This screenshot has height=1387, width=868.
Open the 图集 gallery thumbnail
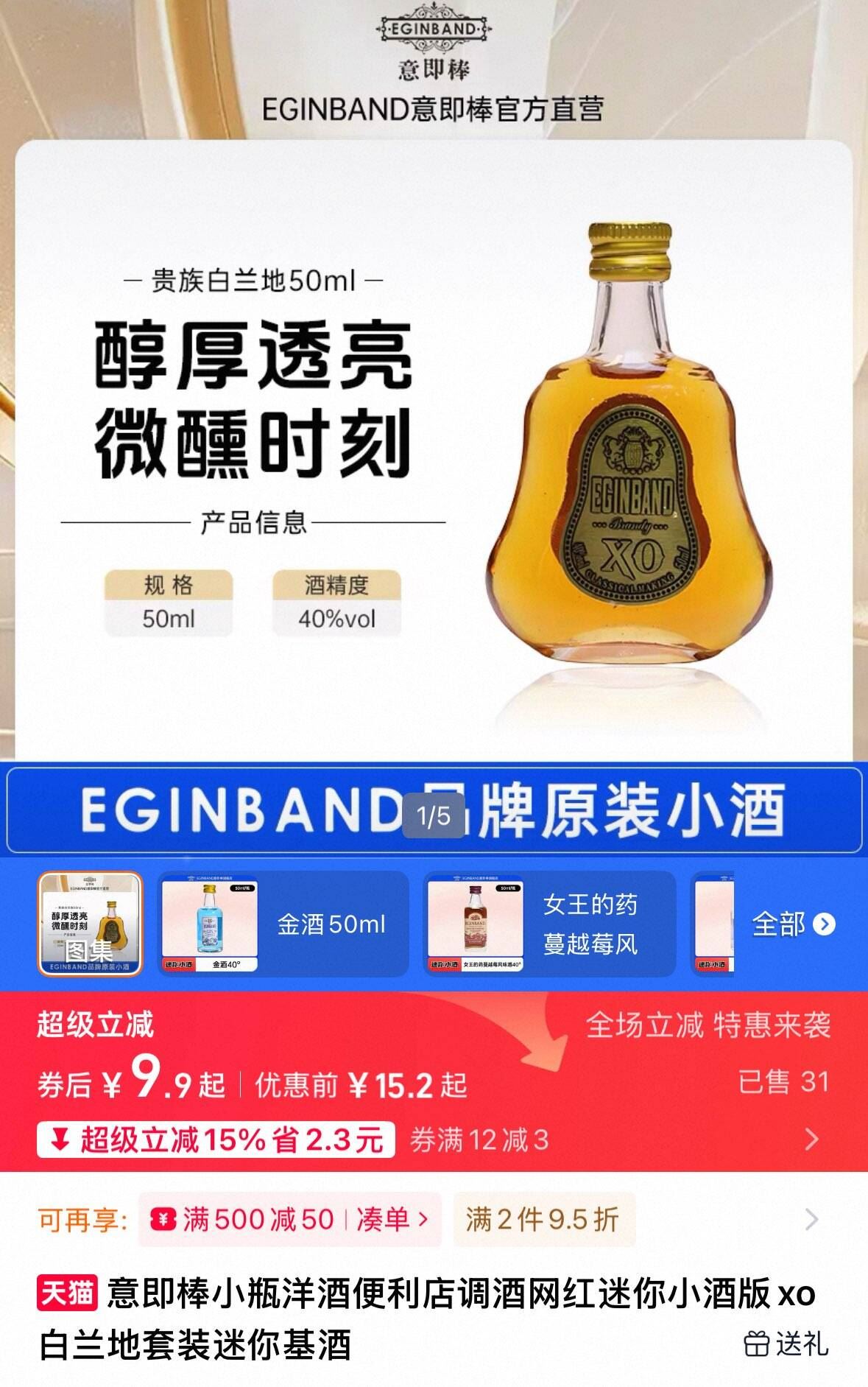90,924
